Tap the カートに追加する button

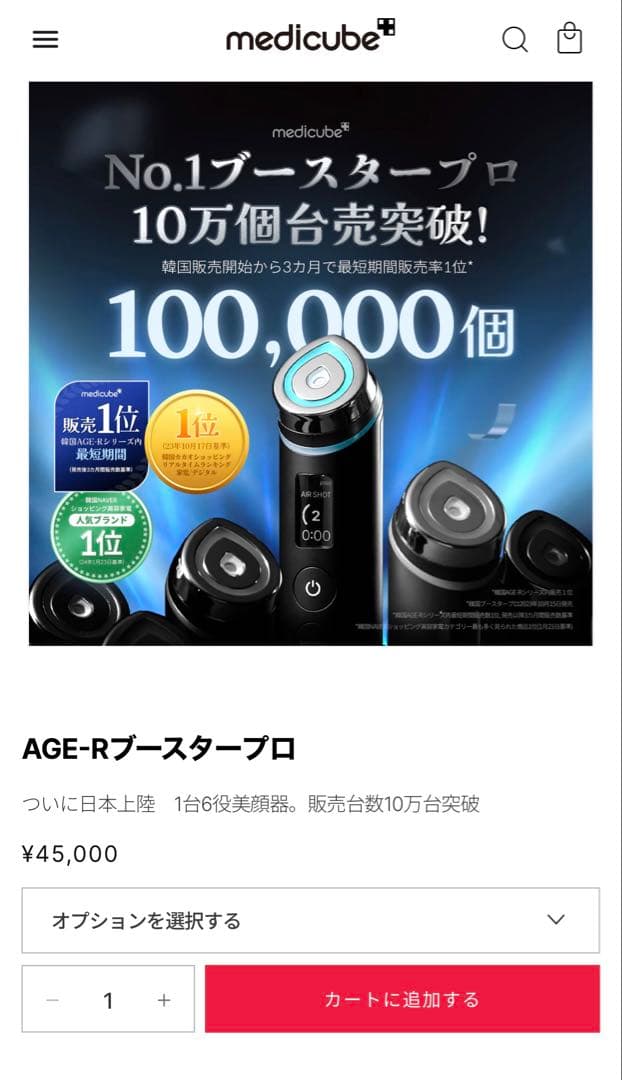click(402, 999)
